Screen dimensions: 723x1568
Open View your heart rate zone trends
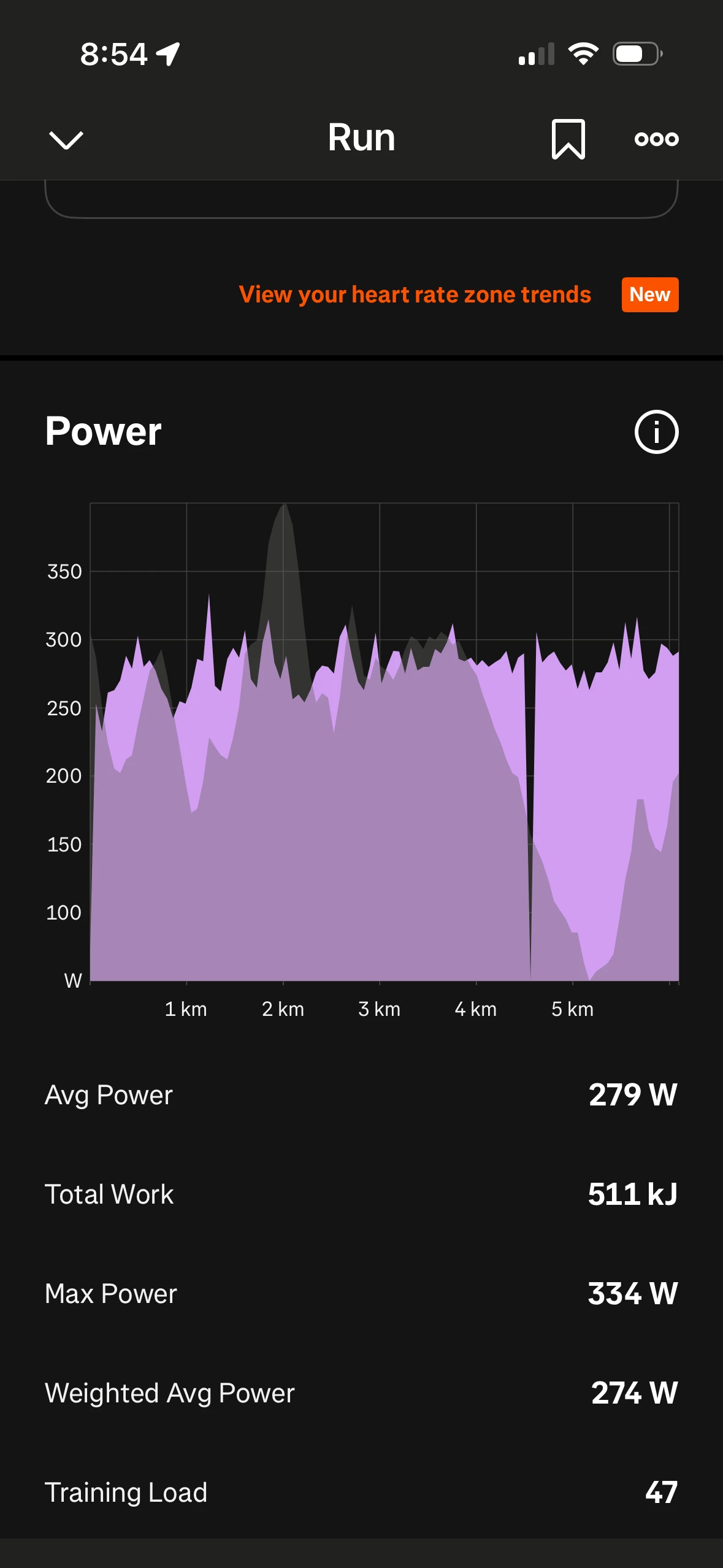pyautogui.click(x=415, y=295)
